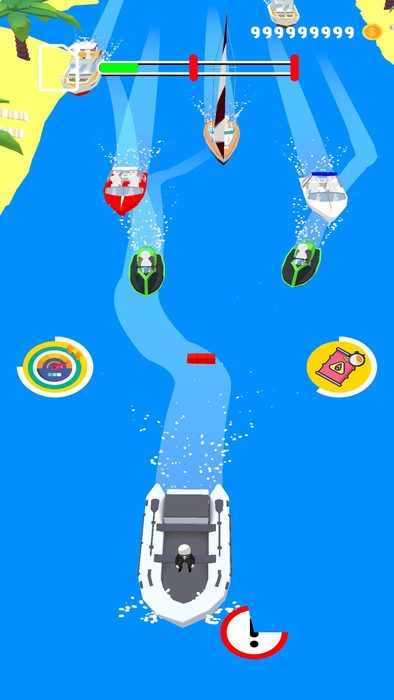Use the fuel barrel timer power-up

pos(342,367)
